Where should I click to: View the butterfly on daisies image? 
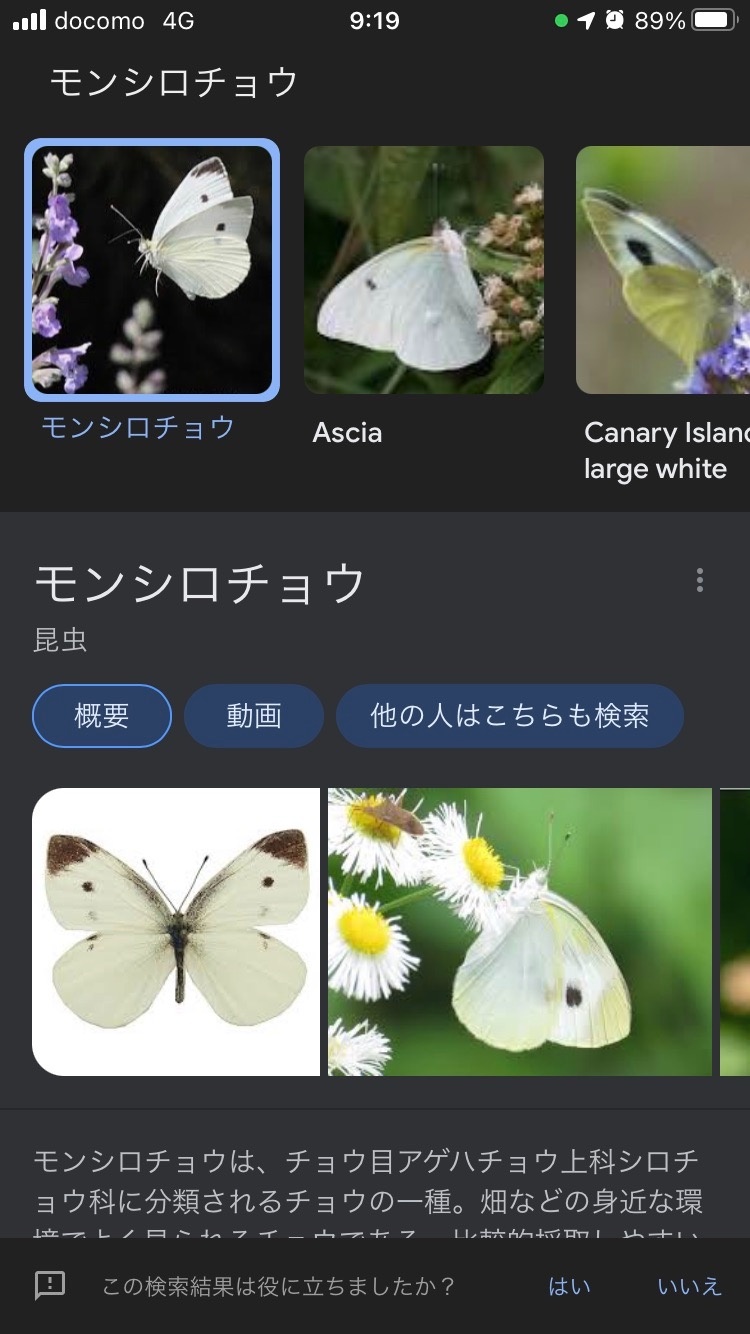[520, 932]
